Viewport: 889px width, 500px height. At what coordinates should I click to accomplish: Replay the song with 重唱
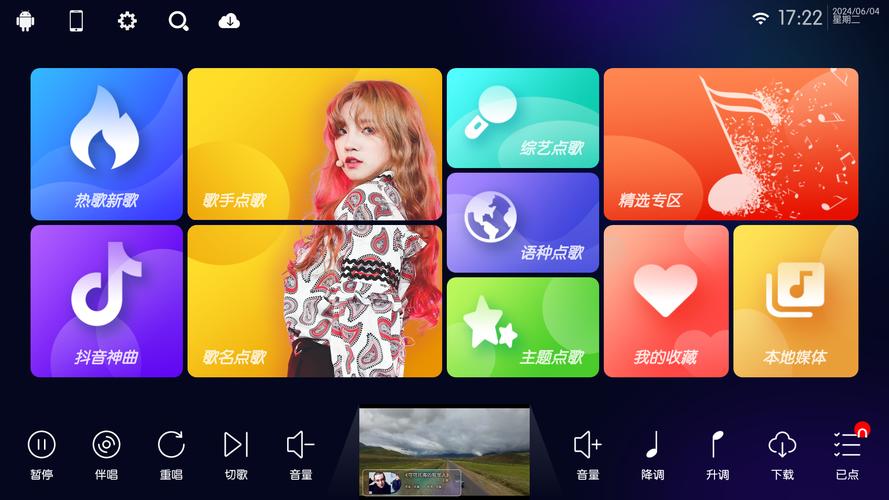coord(171,452)
